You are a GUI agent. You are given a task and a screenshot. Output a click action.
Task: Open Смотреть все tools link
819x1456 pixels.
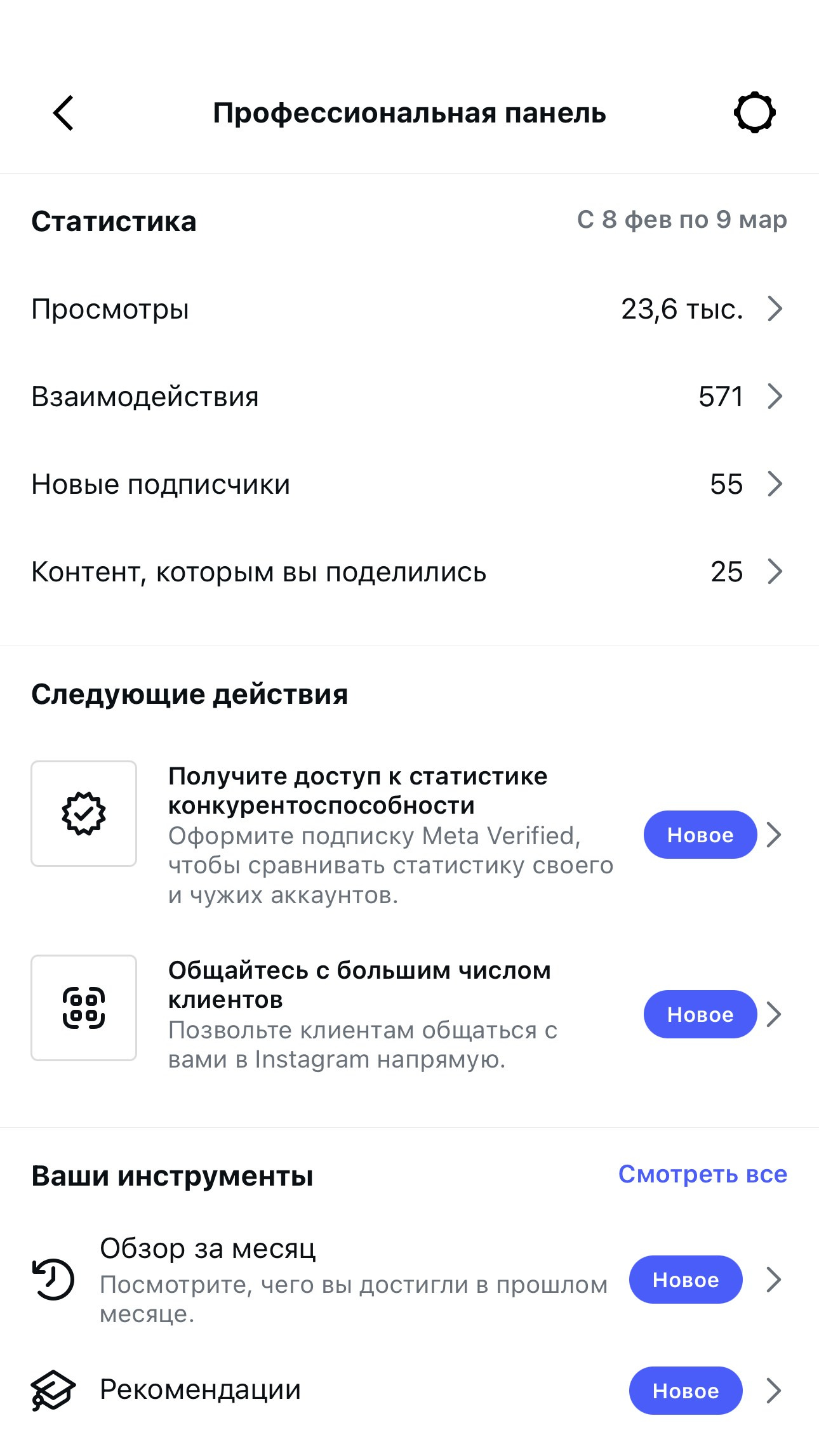[703, 1174]
